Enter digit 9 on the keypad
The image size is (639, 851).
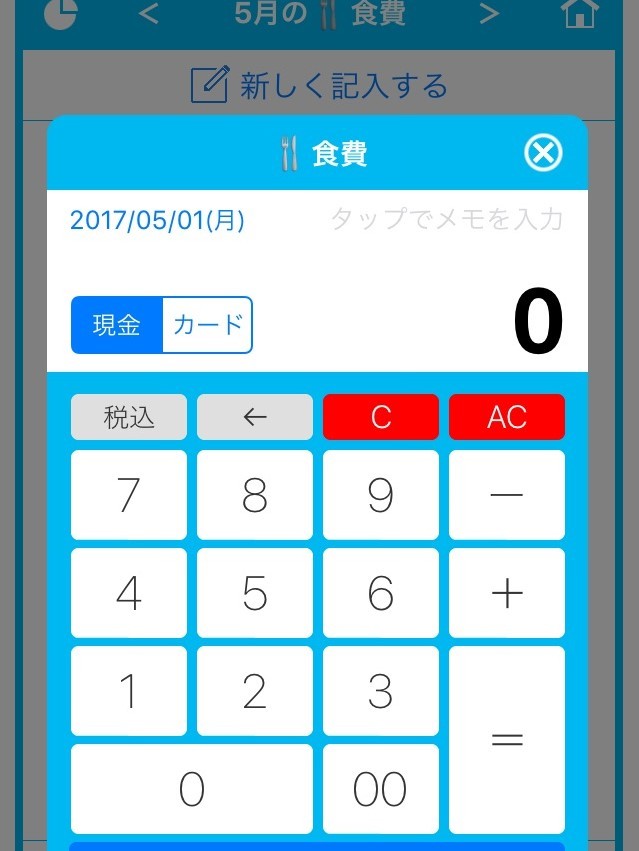381,495
